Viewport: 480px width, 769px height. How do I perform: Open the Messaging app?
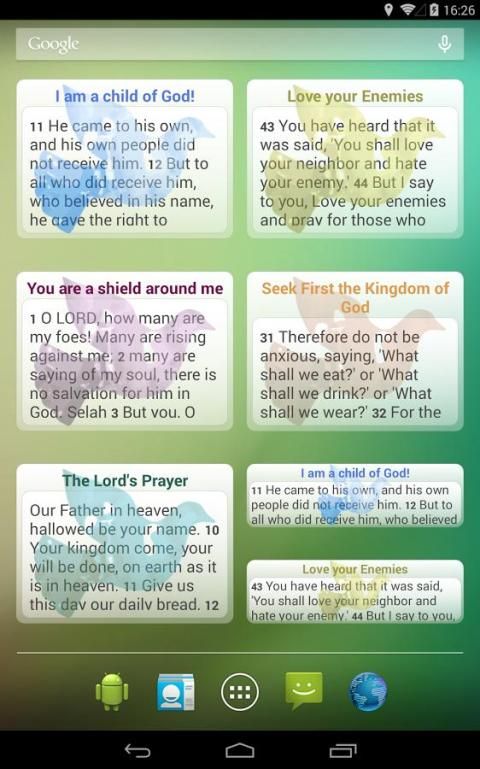pyautogui.click(x=304, y=691)
